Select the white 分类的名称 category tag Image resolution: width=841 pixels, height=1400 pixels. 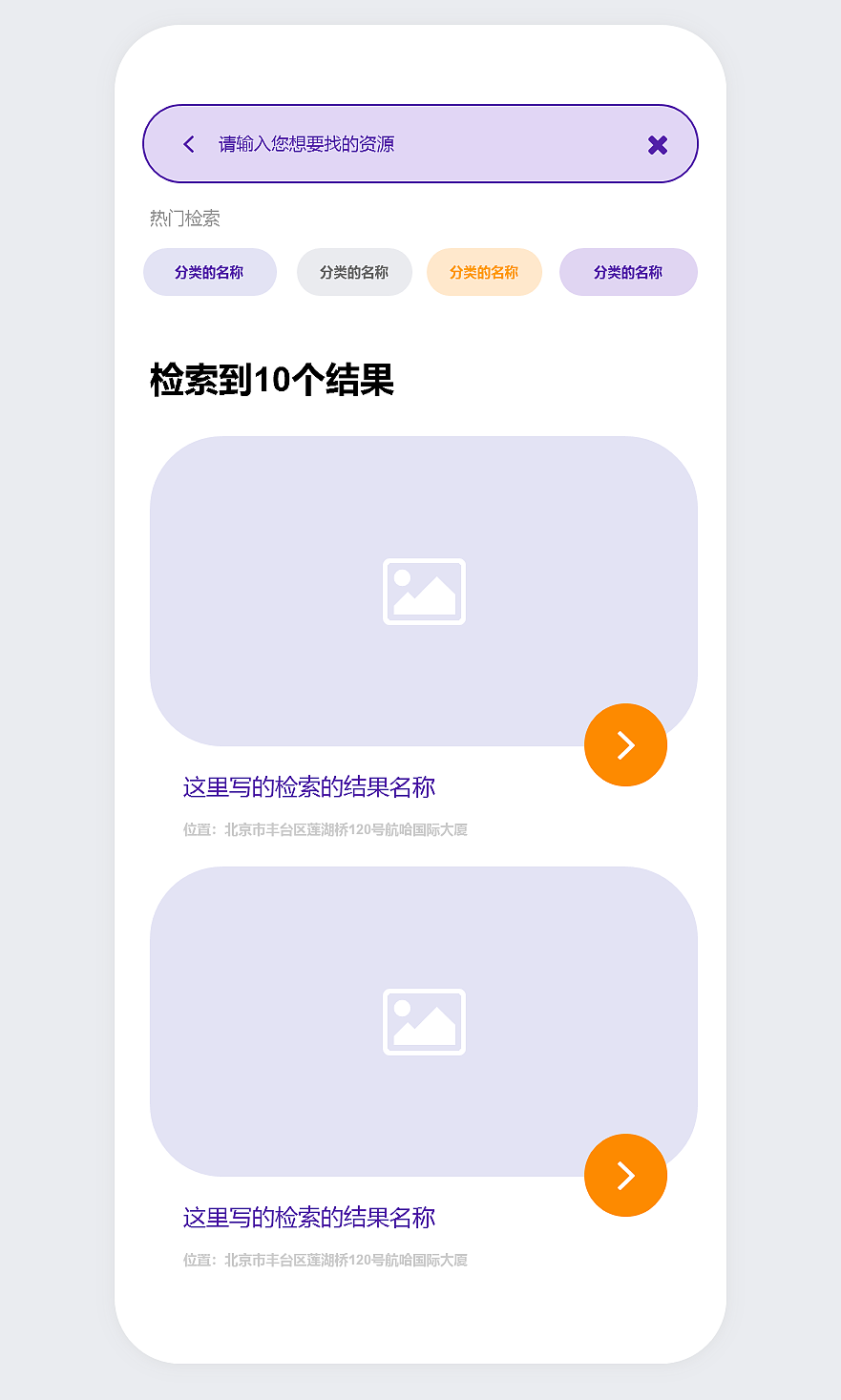[x=354, y=272]
